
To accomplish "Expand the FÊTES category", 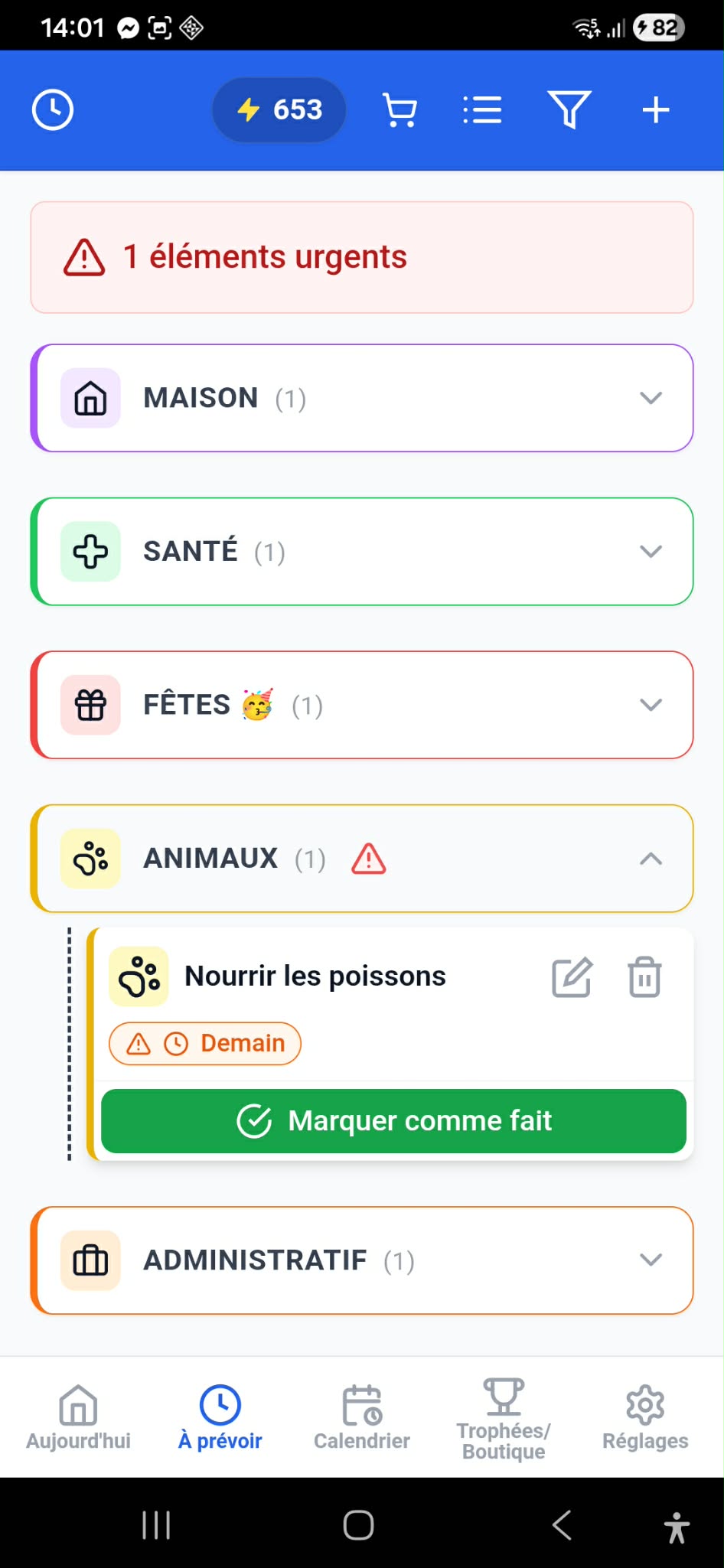I will pos(362,705).
